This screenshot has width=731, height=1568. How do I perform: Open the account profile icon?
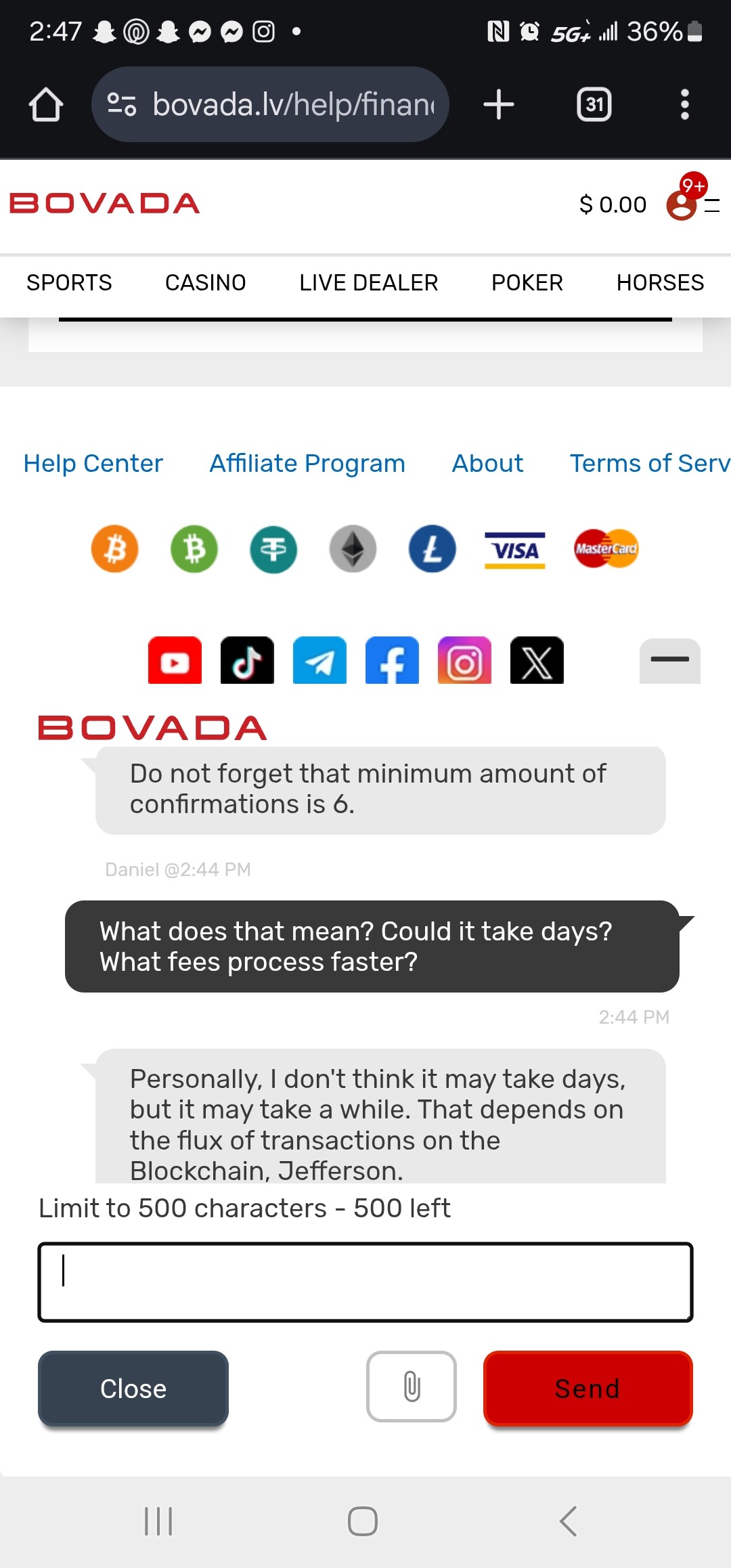pos(682,204)
